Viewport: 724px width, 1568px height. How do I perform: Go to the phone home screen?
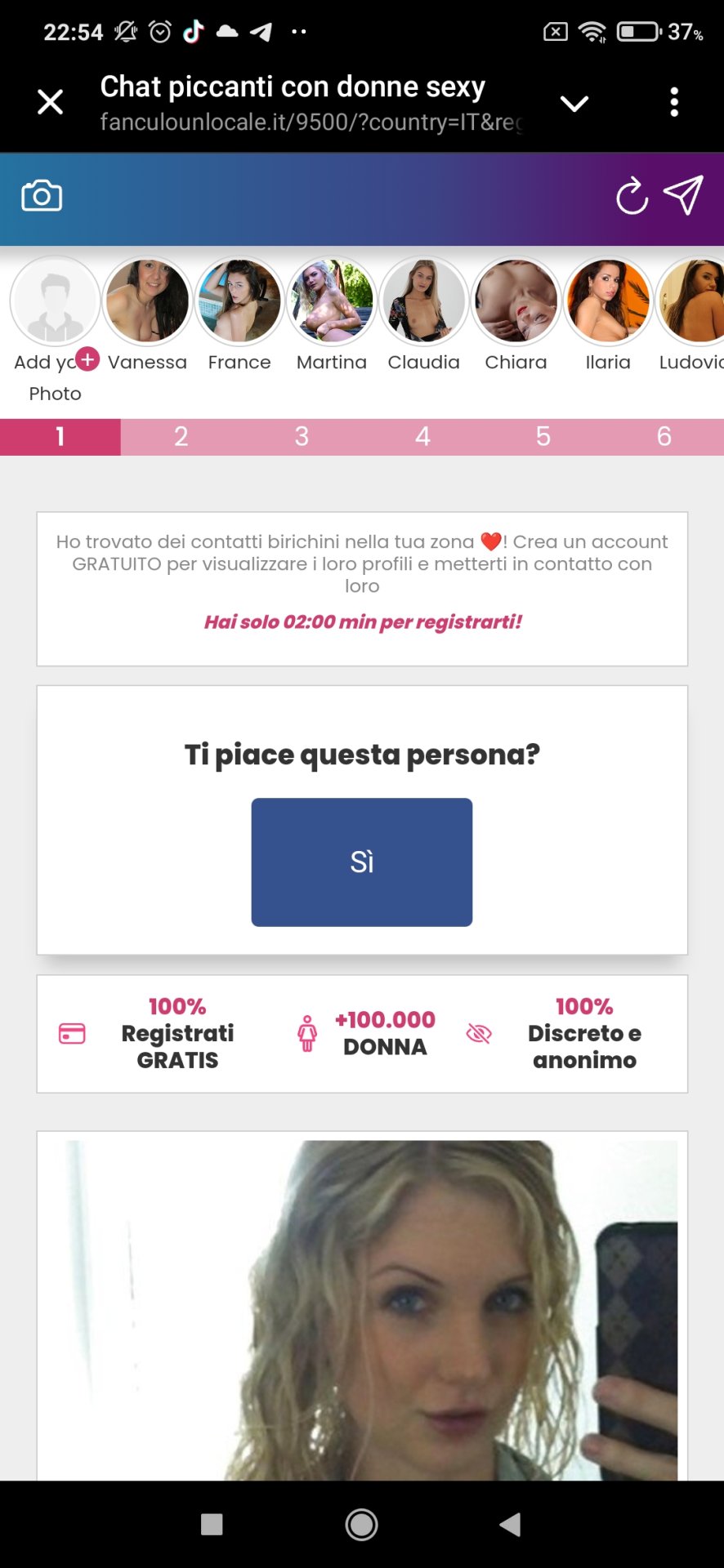point(361,1524)
